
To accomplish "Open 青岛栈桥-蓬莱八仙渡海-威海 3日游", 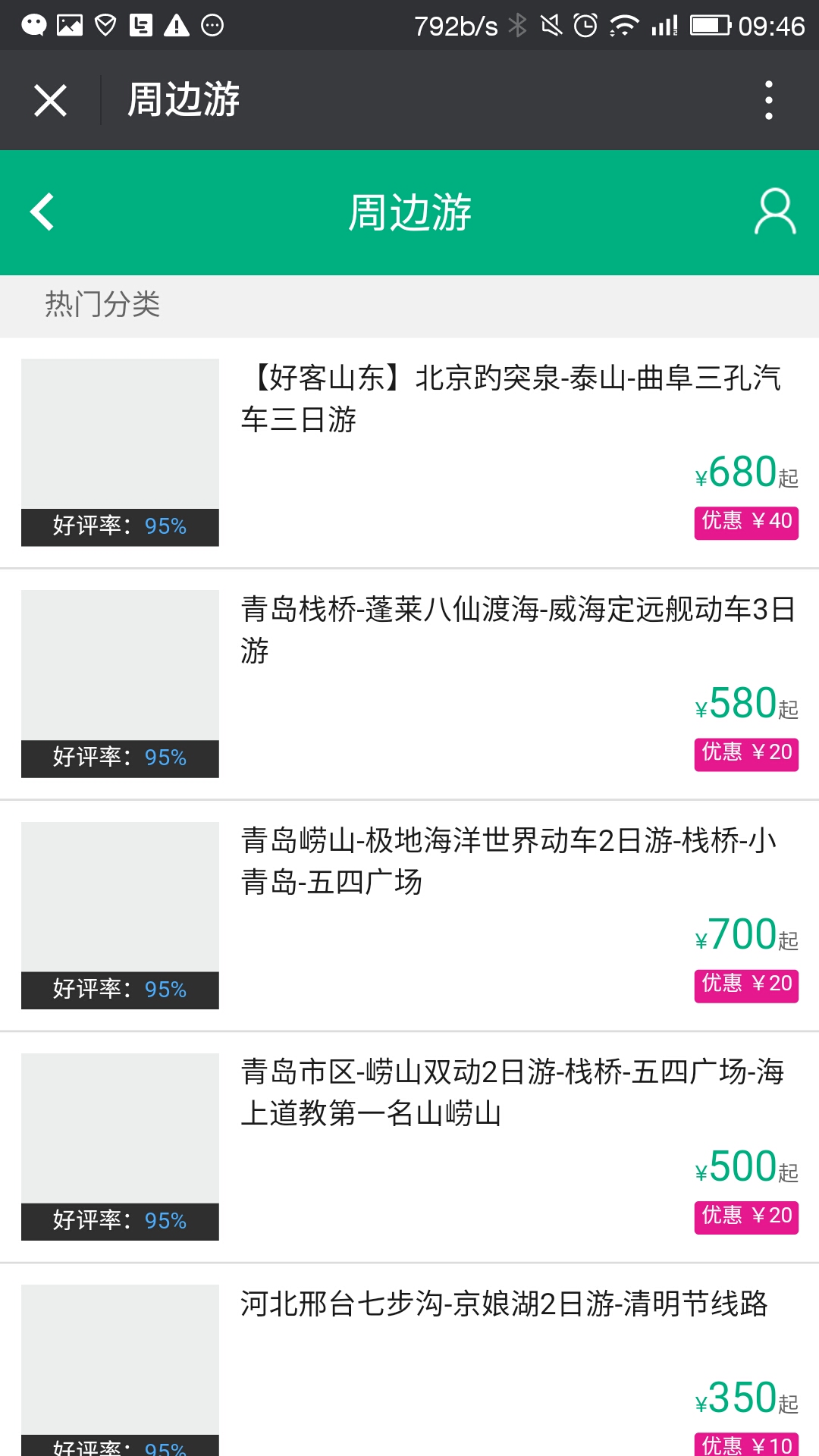I will click(409, 684).
